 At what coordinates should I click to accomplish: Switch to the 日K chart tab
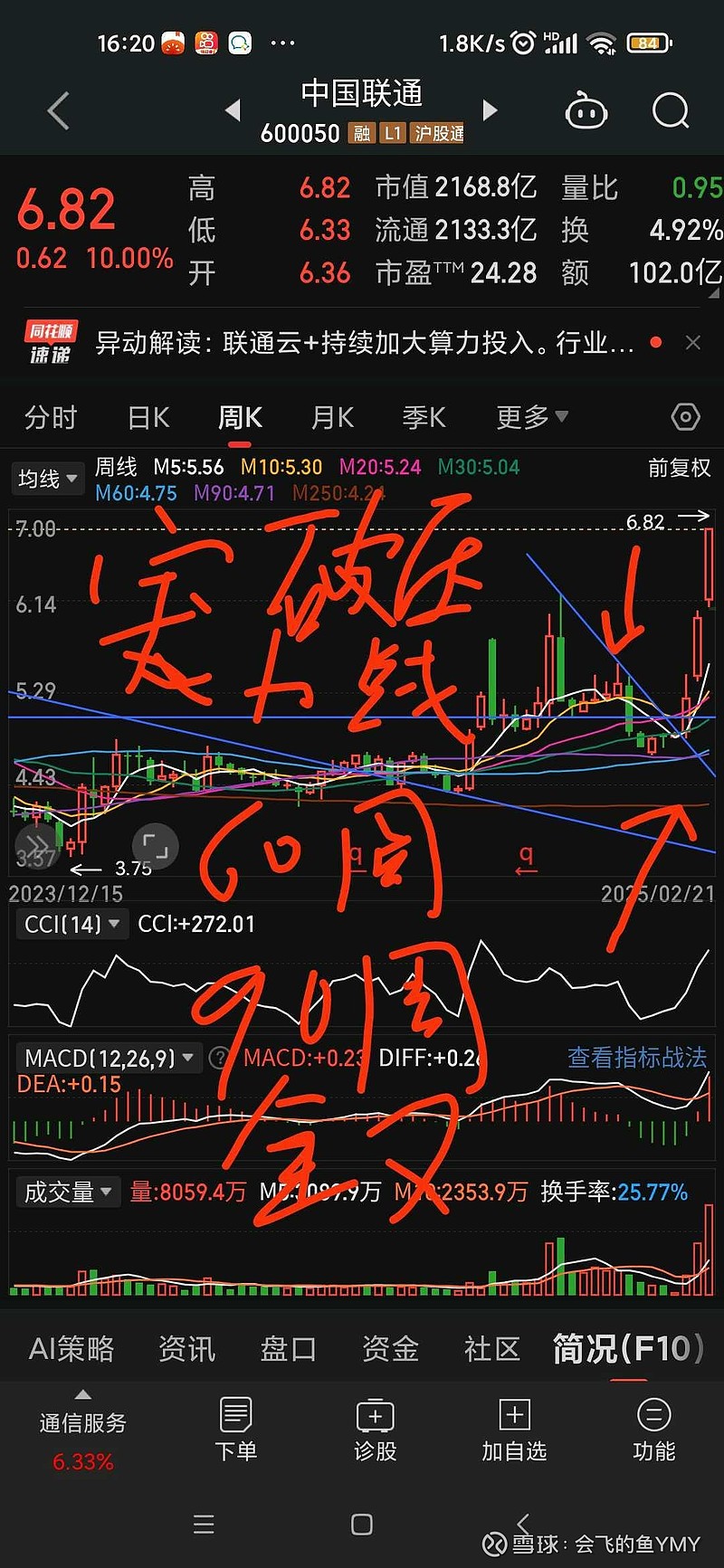coord(148,417)
